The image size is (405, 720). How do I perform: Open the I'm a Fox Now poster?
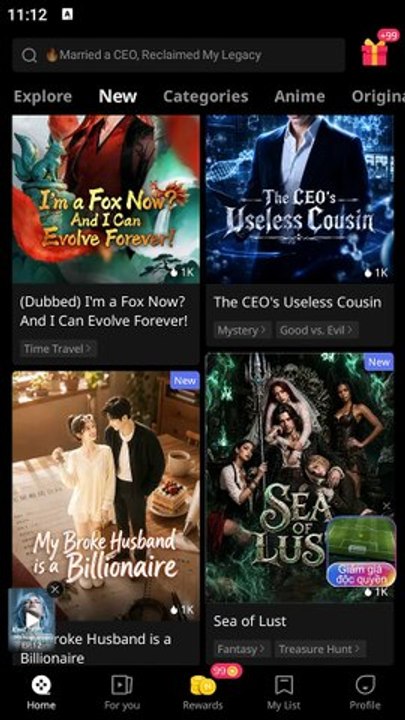(x=106, y=199)
